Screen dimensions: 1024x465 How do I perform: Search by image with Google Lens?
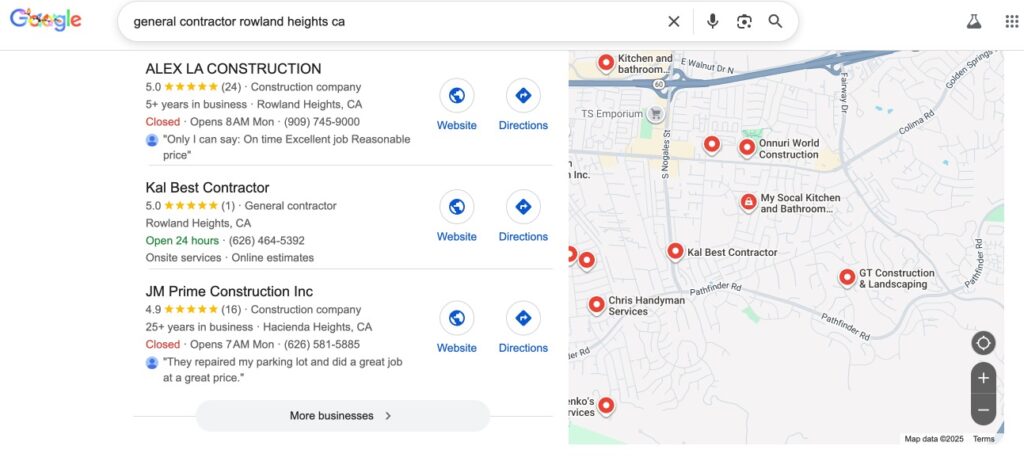click(x=744, y=21)
